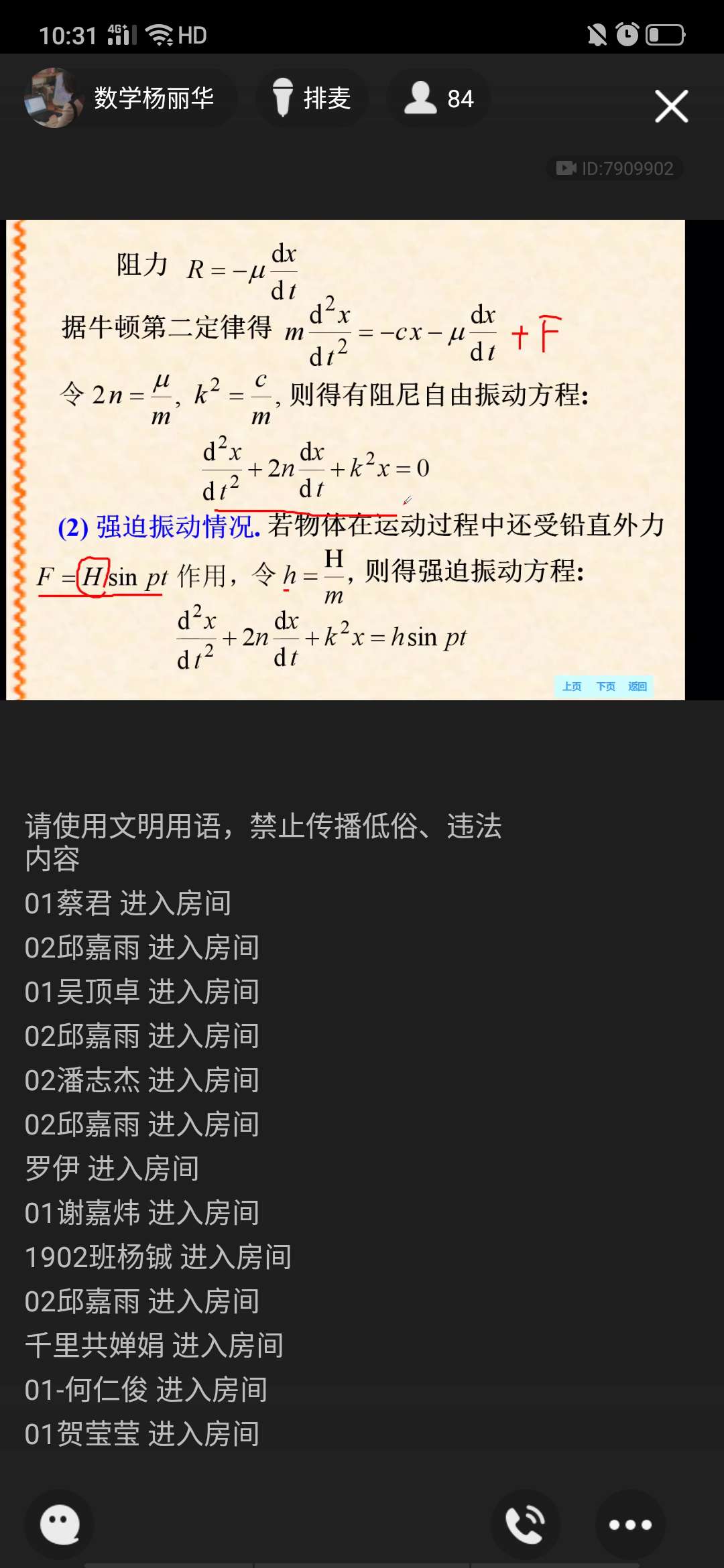This screenshot has width=724, height=1568.
Task: Tap the HD indicator in status bar
Action: [192, 34]
